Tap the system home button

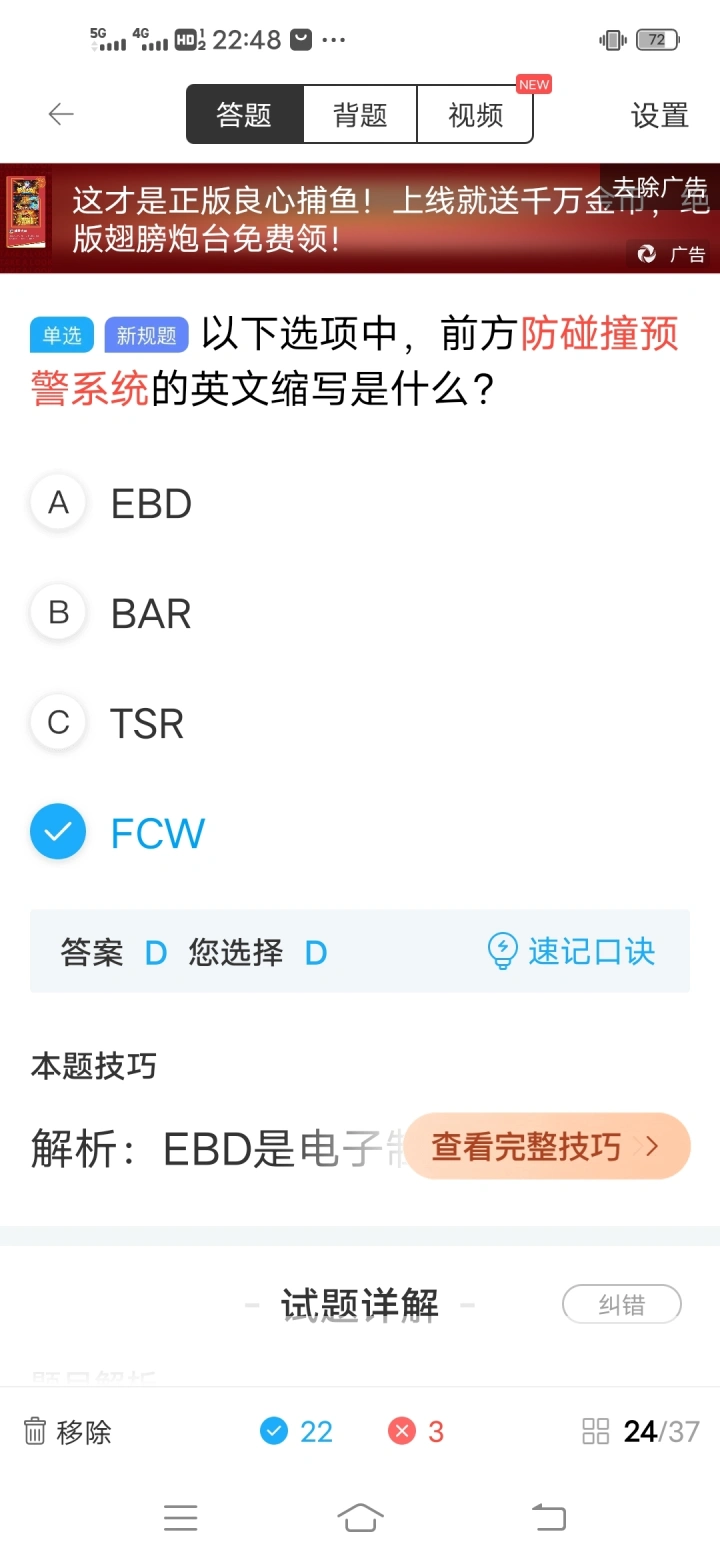point(360,1518)
